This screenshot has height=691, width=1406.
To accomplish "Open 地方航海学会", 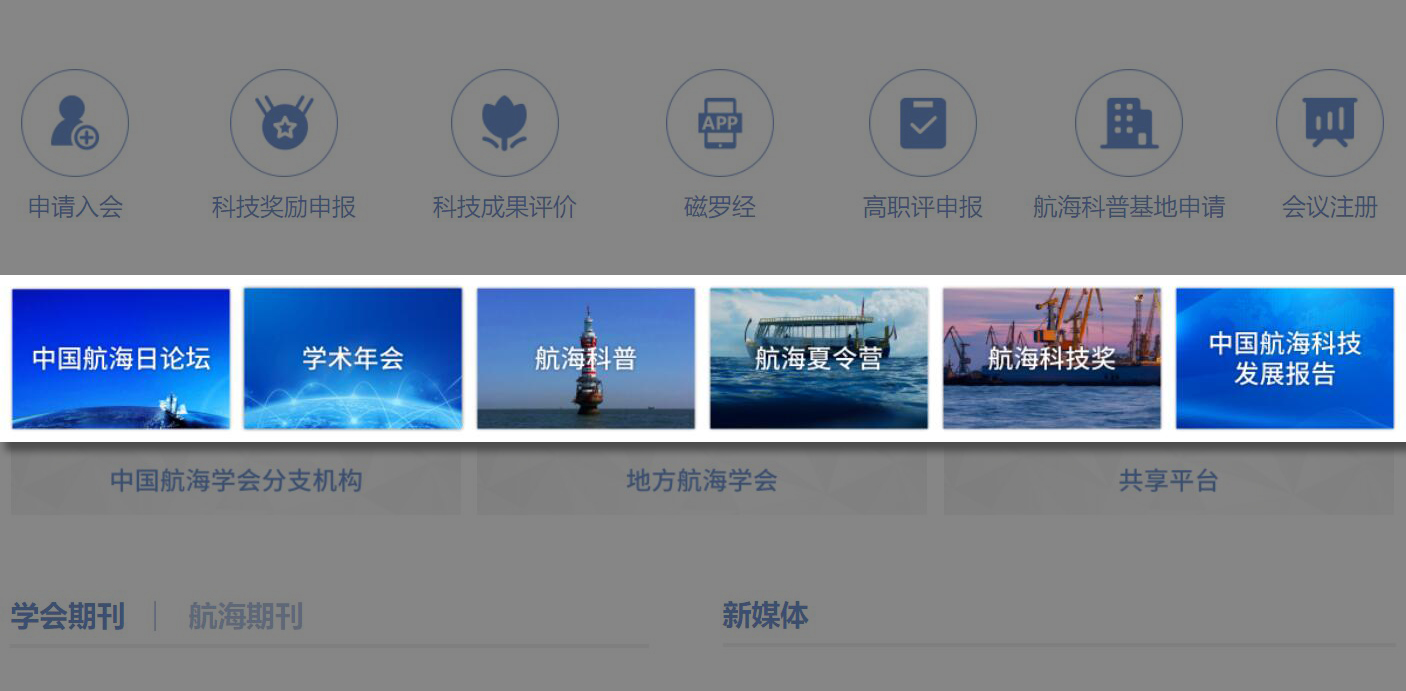I will (702, 481).
